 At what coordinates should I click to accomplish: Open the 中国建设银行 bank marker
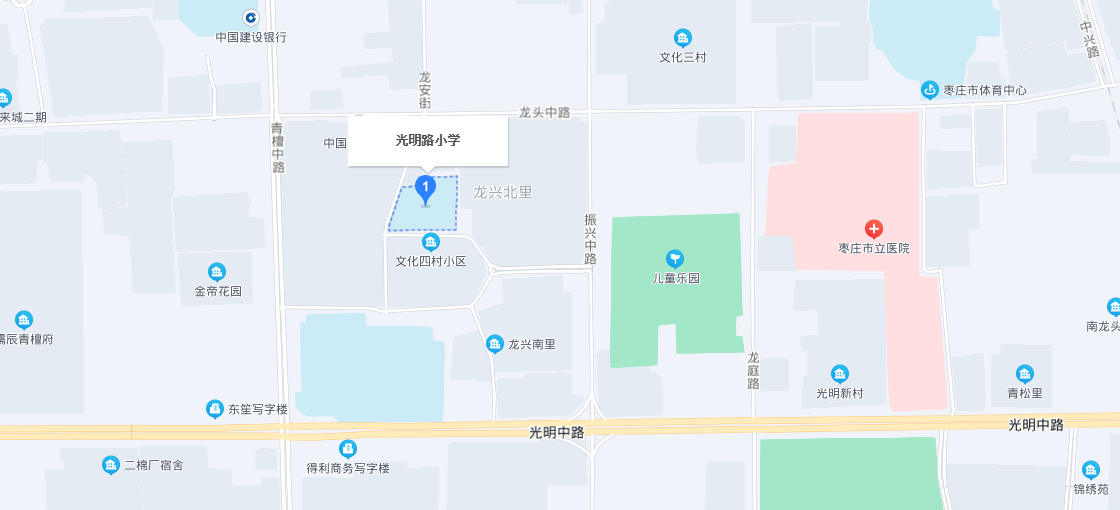(251, 18)
